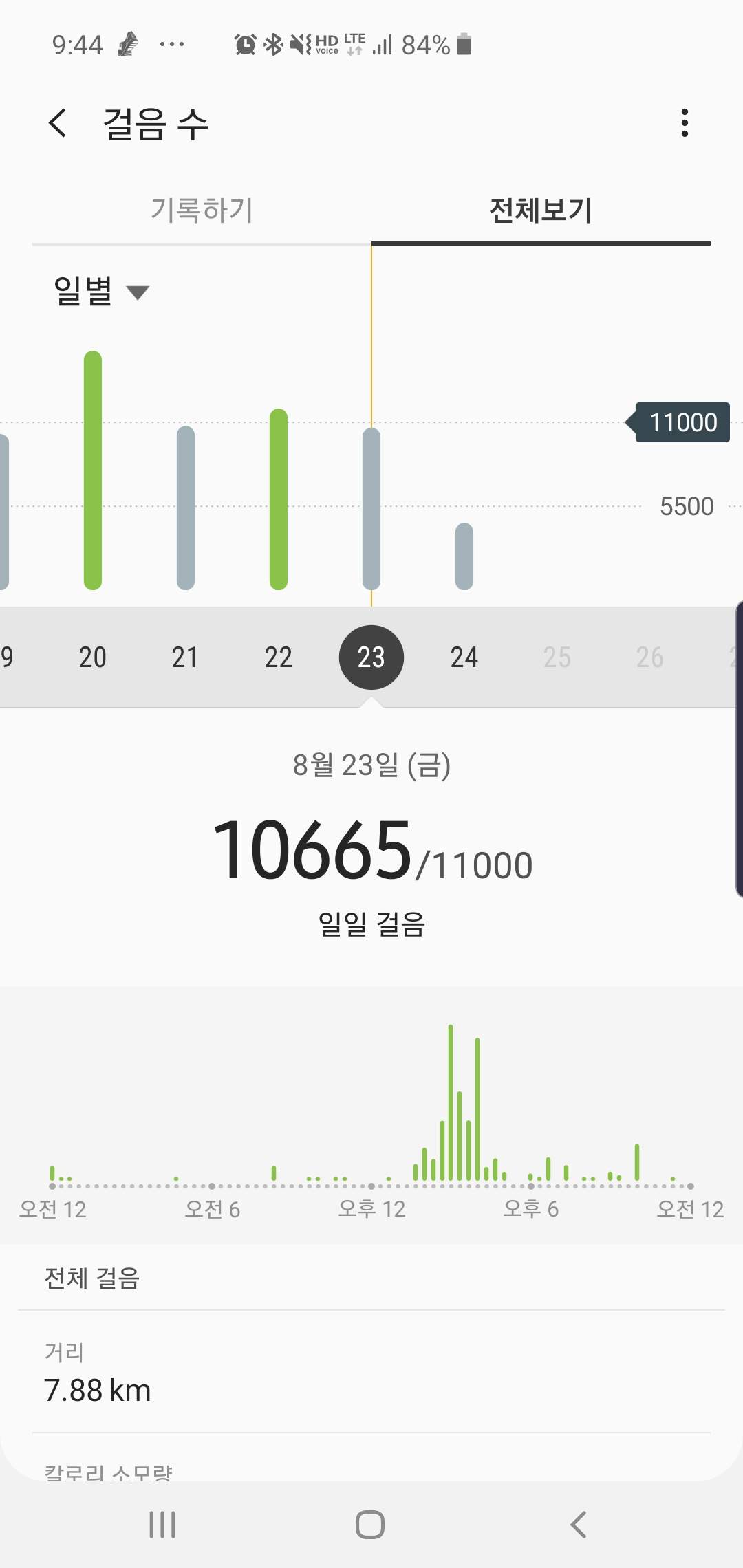Select day 20 on the date strip
Screen dimensions: 743x1568
92,657
